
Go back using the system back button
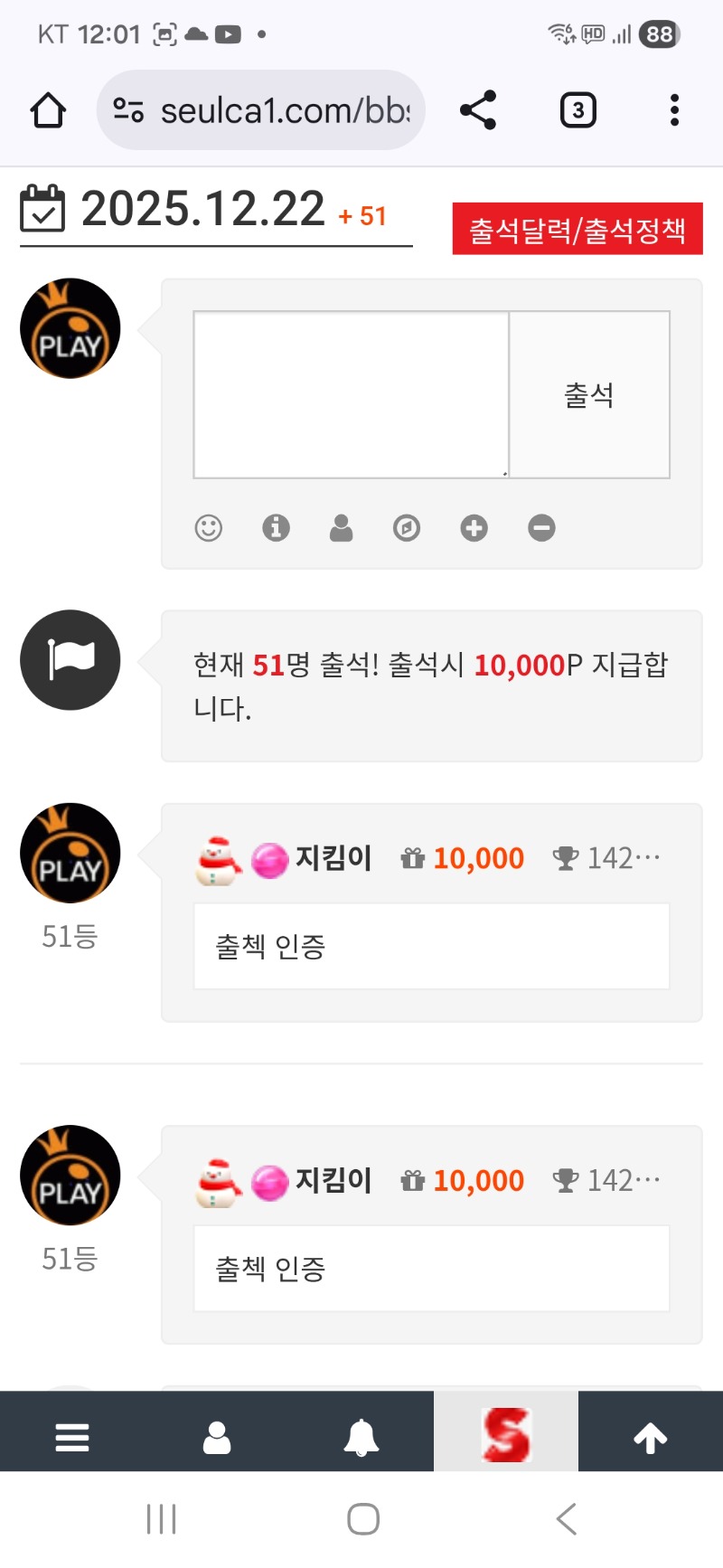[x=567, y=1519]
